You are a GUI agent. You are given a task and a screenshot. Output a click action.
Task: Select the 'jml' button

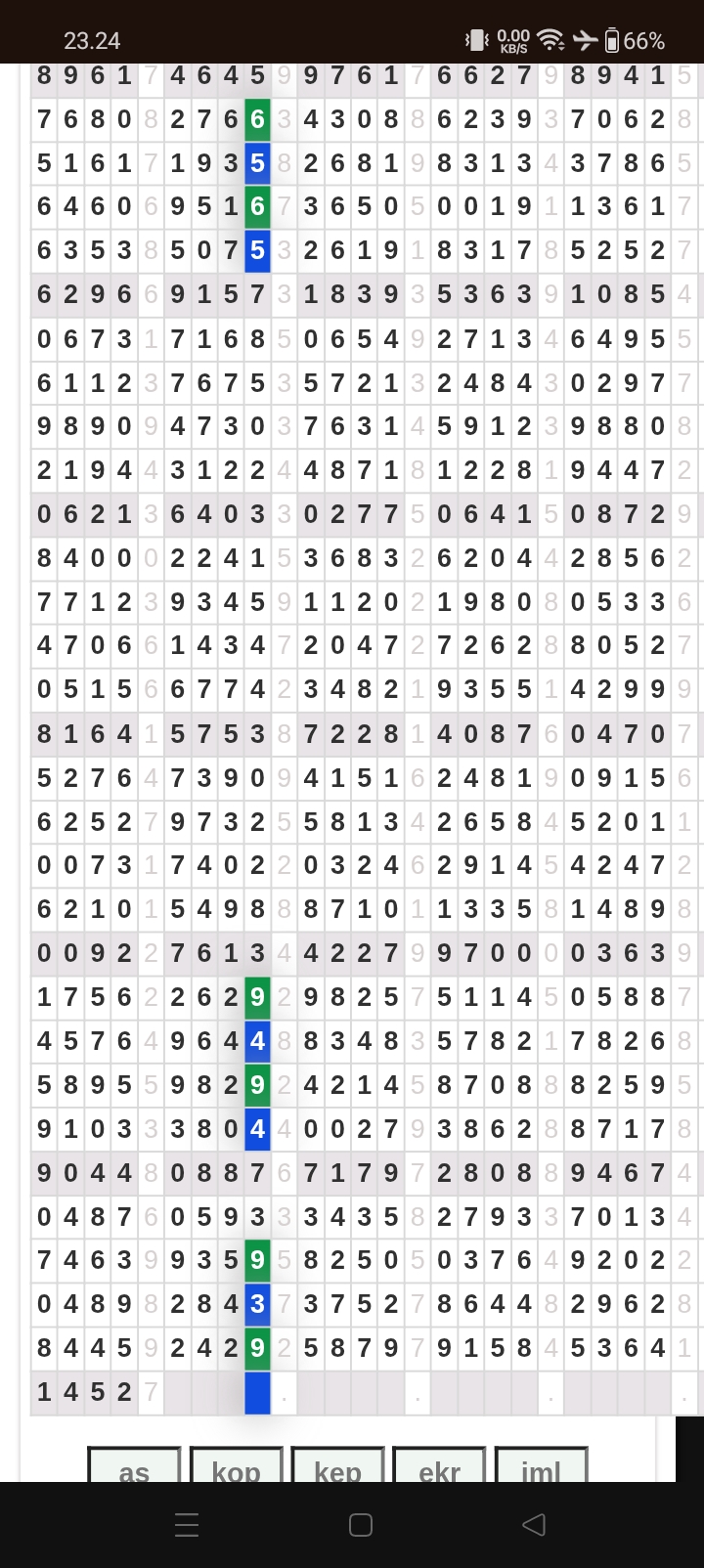[541, 1467]
